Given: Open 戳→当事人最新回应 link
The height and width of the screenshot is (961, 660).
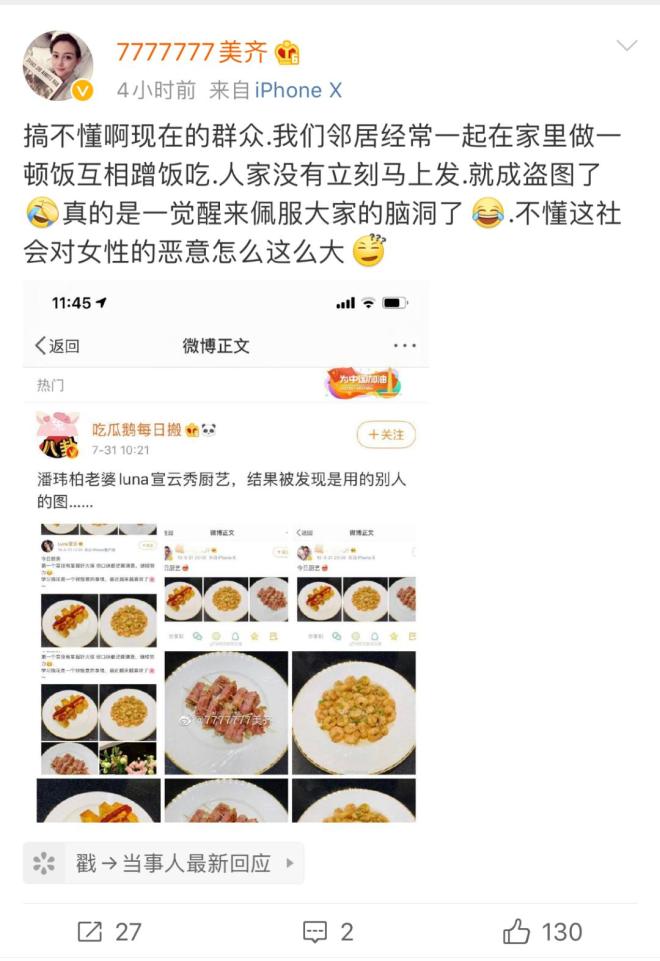Looking at the screenshot, I should click(x=163, y=863).
